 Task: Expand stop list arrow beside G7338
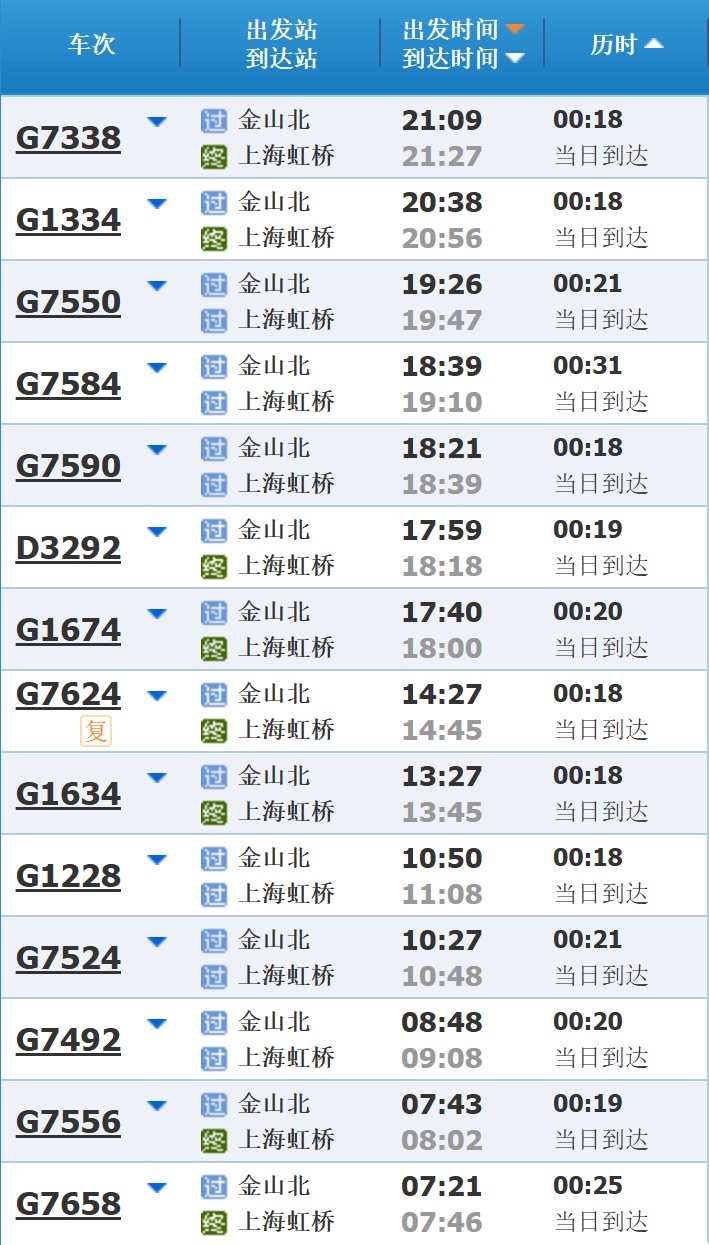click(157, 122)
